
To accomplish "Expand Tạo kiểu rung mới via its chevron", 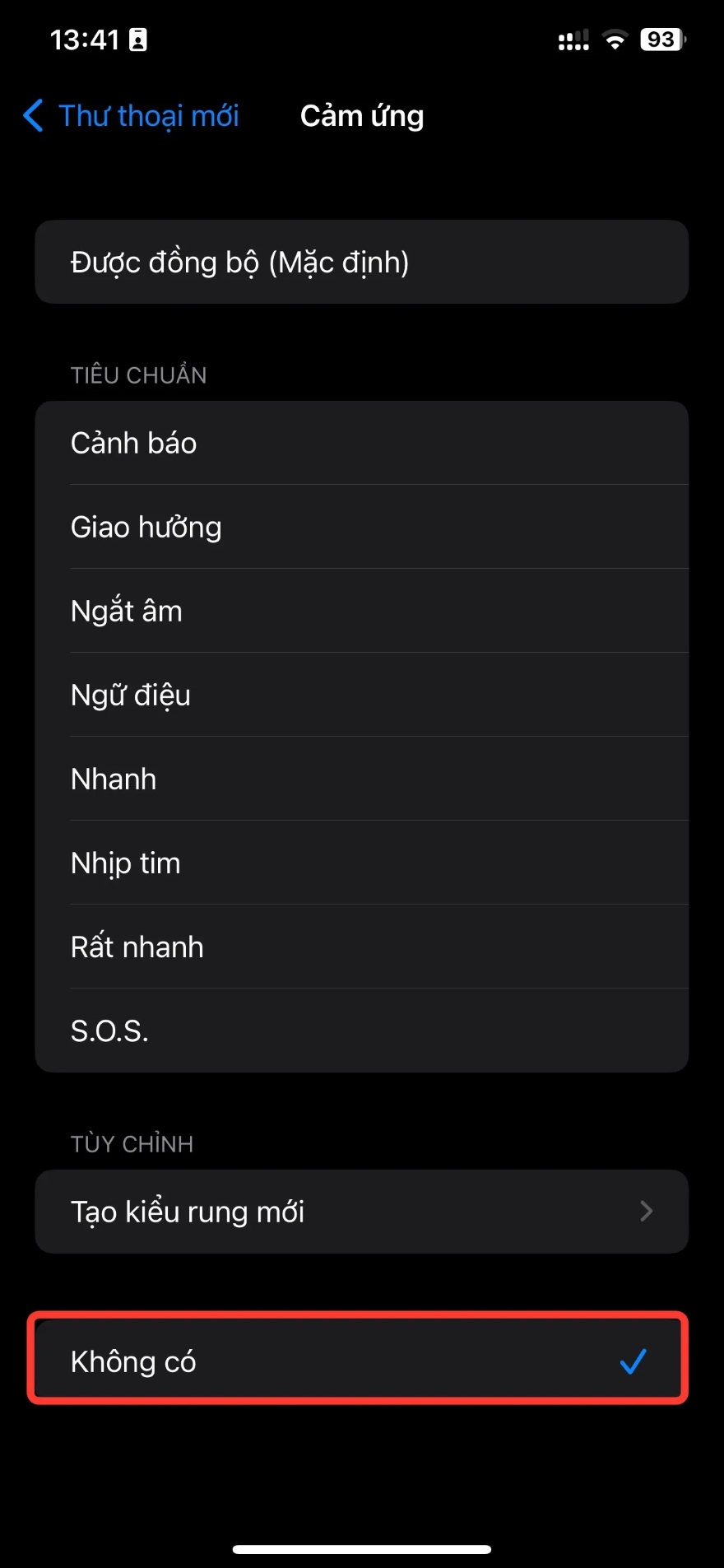I will coord(647,1211).
